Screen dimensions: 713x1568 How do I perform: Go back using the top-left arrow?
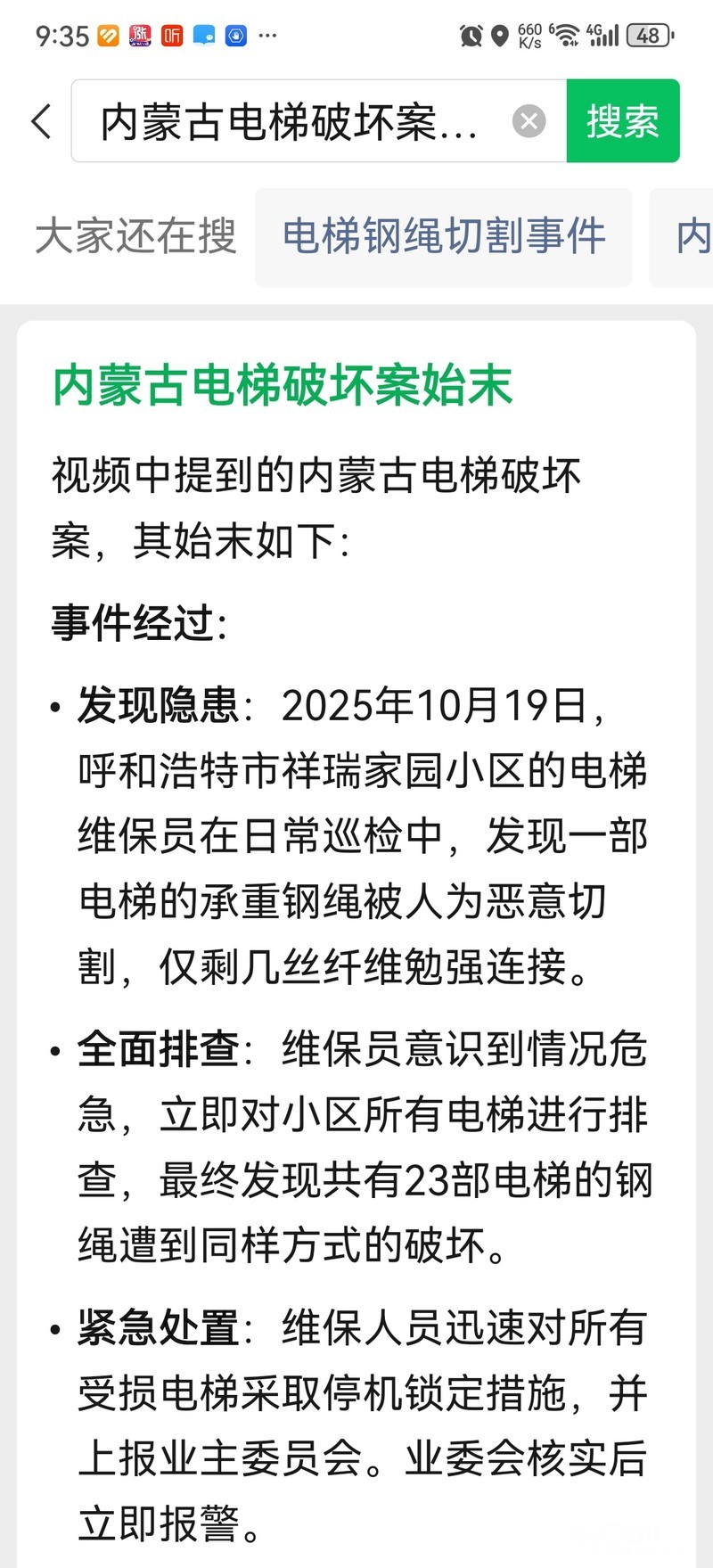pyautogui.click(x=41, y=121)
